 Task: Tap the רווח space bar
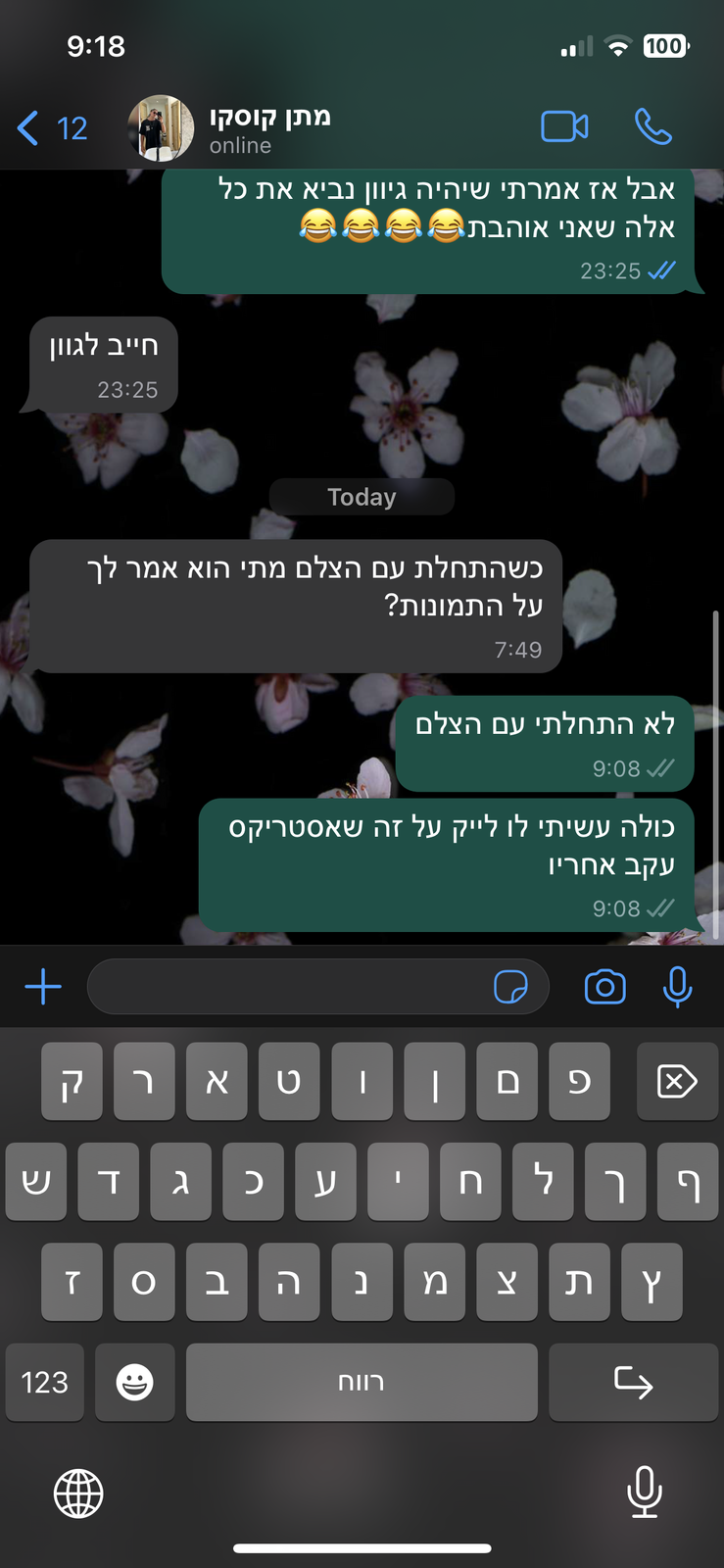pos(362,1382)
